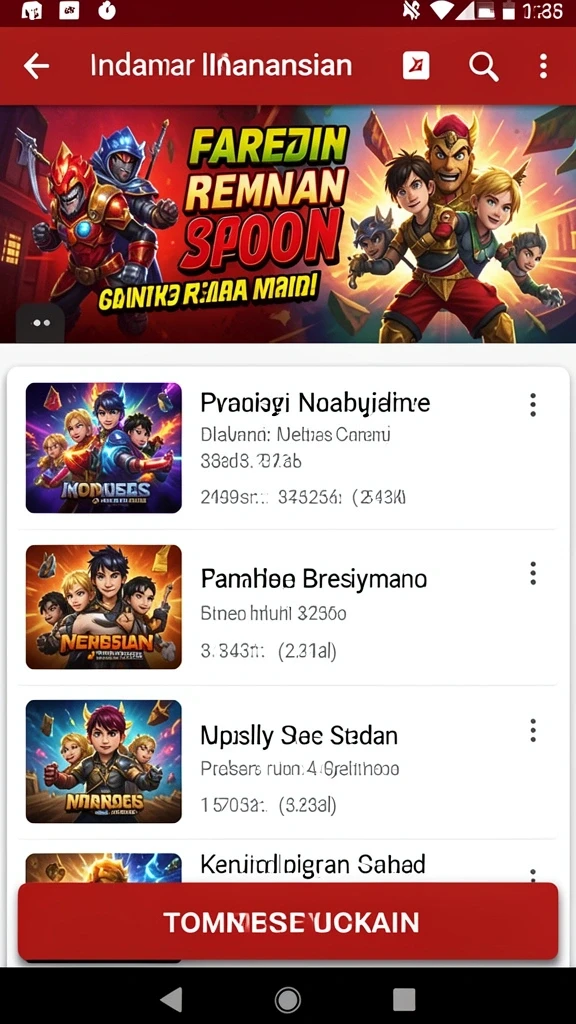Open the Pvaoiegi Noabyidime list item

click(287, 448)
